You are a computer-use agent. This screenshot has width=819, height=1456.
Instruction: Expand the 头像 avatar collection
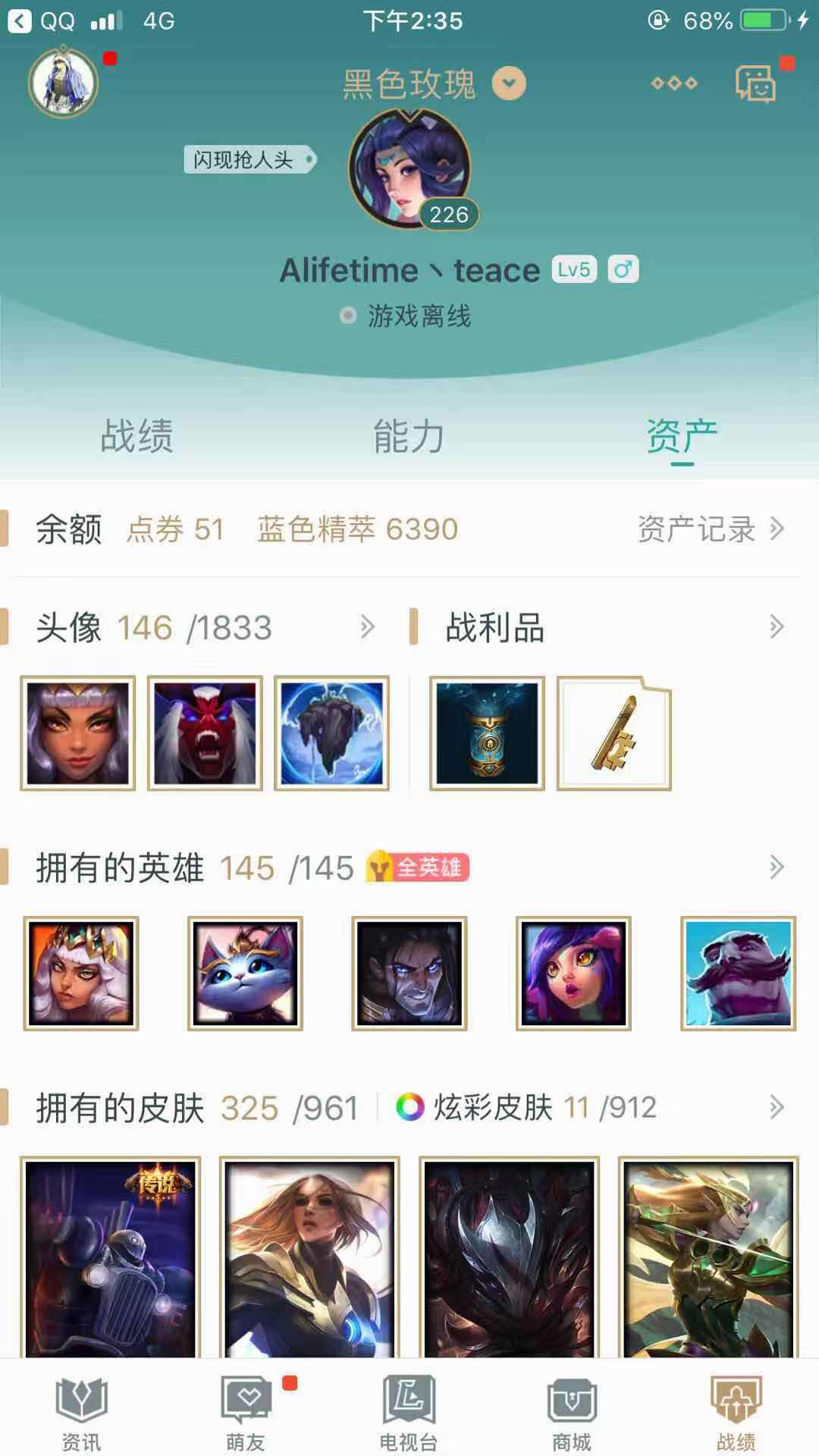point(367,627)
